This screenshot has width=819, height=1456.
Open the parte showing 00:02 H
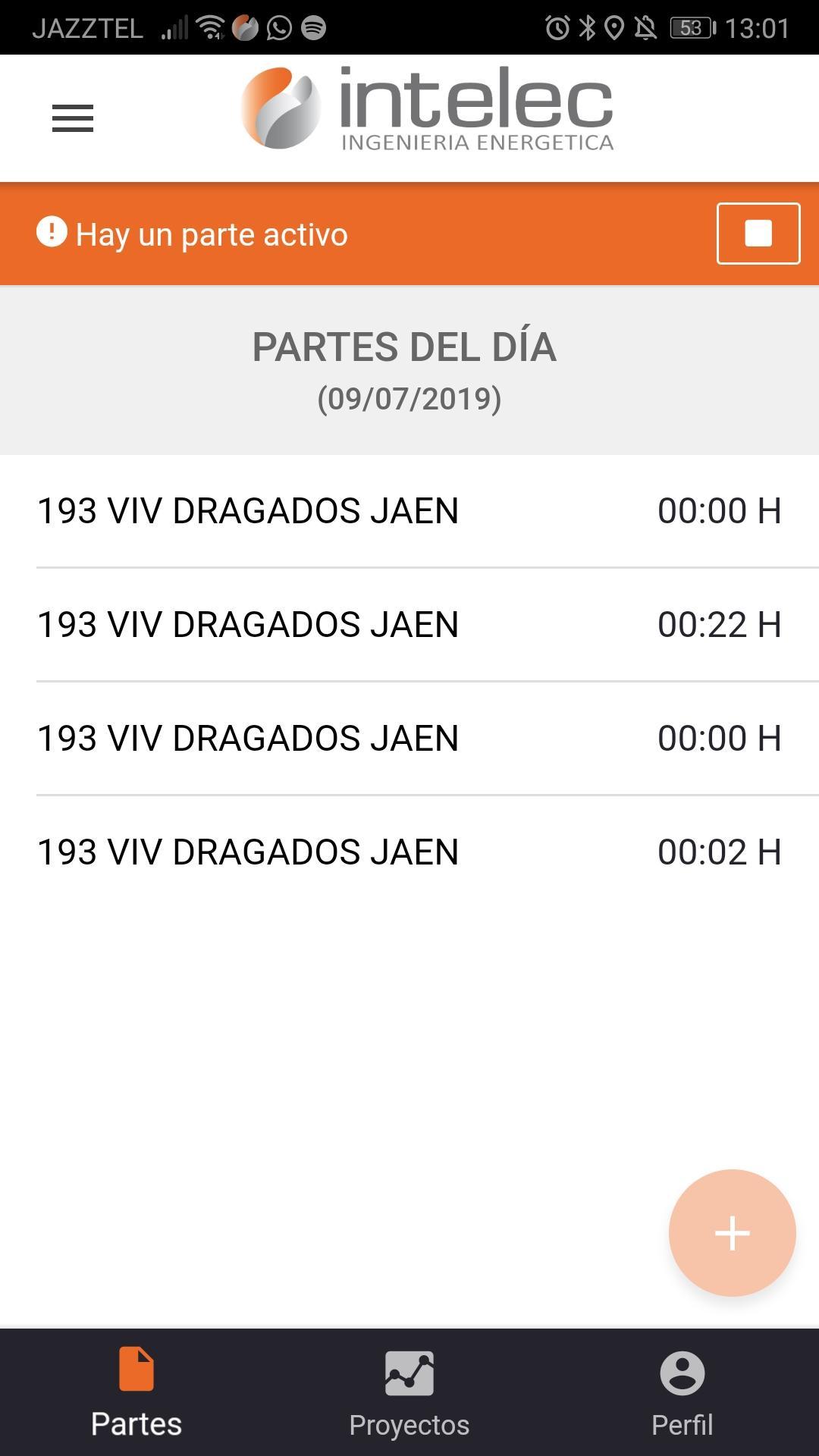(x=409, y=852)
